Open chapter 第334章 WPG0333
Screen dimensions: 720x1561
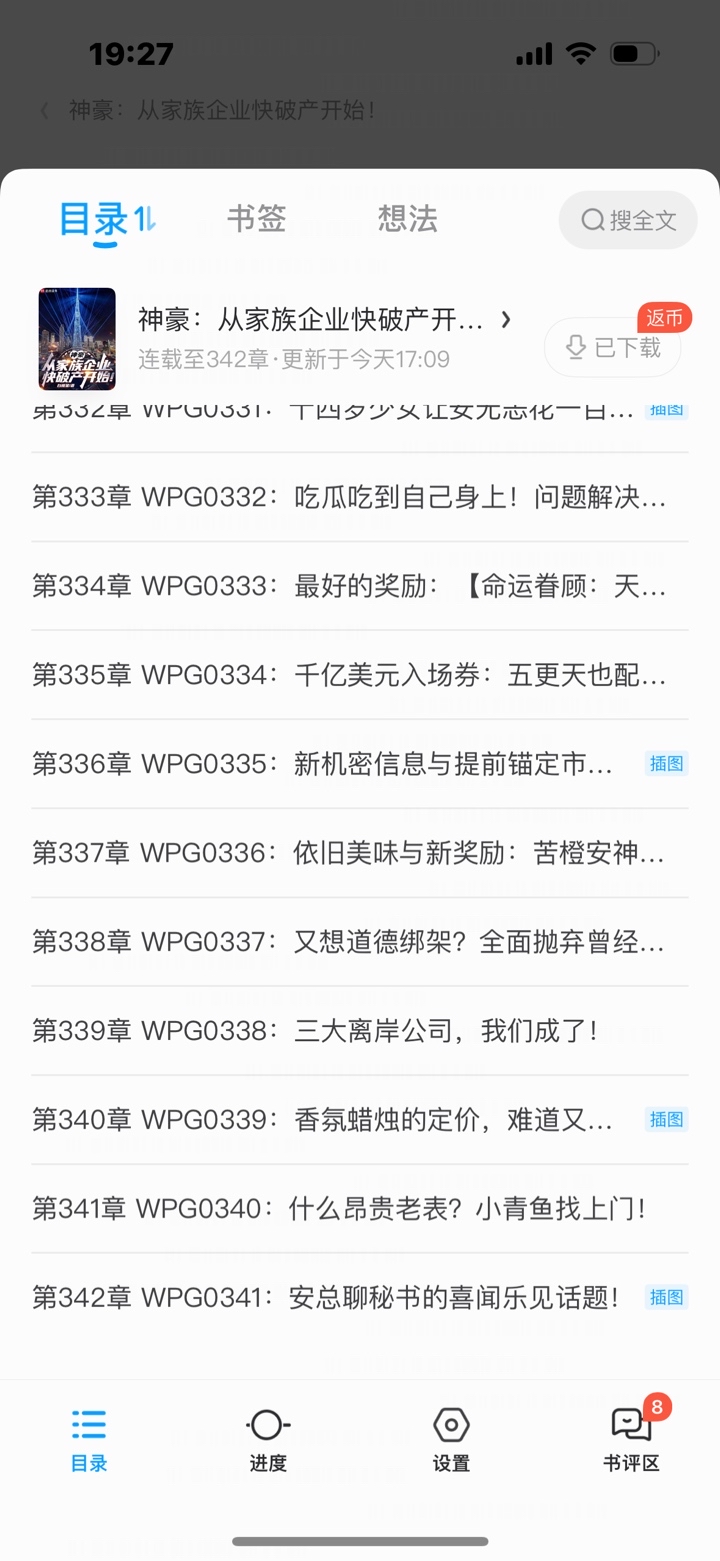(x=348, y=586)
